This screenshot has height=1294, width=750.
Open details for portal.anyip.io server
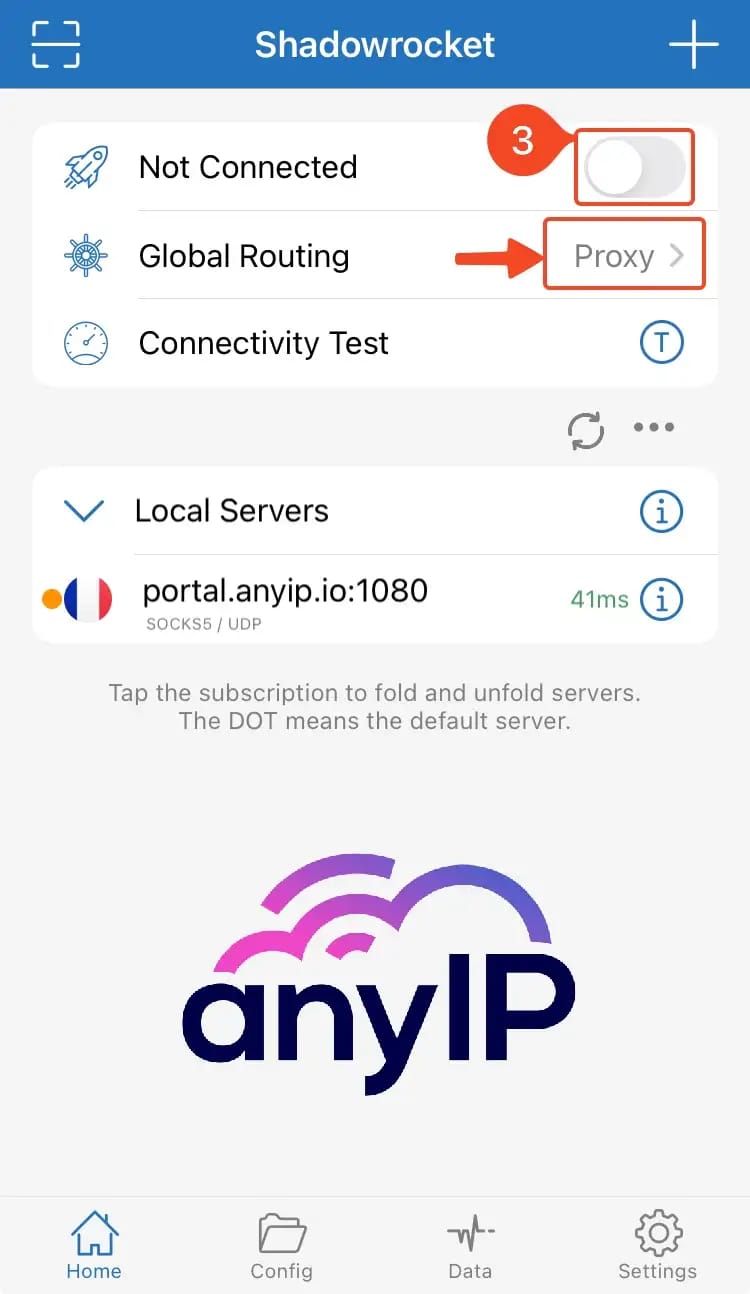[662, 598]
